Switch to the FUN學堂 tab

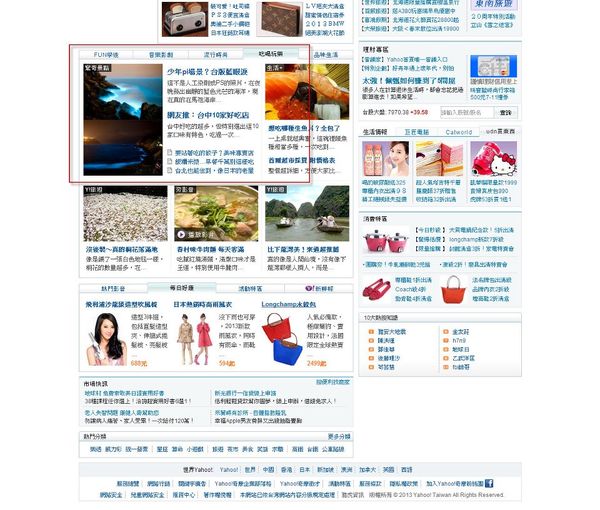click(105, 54)
